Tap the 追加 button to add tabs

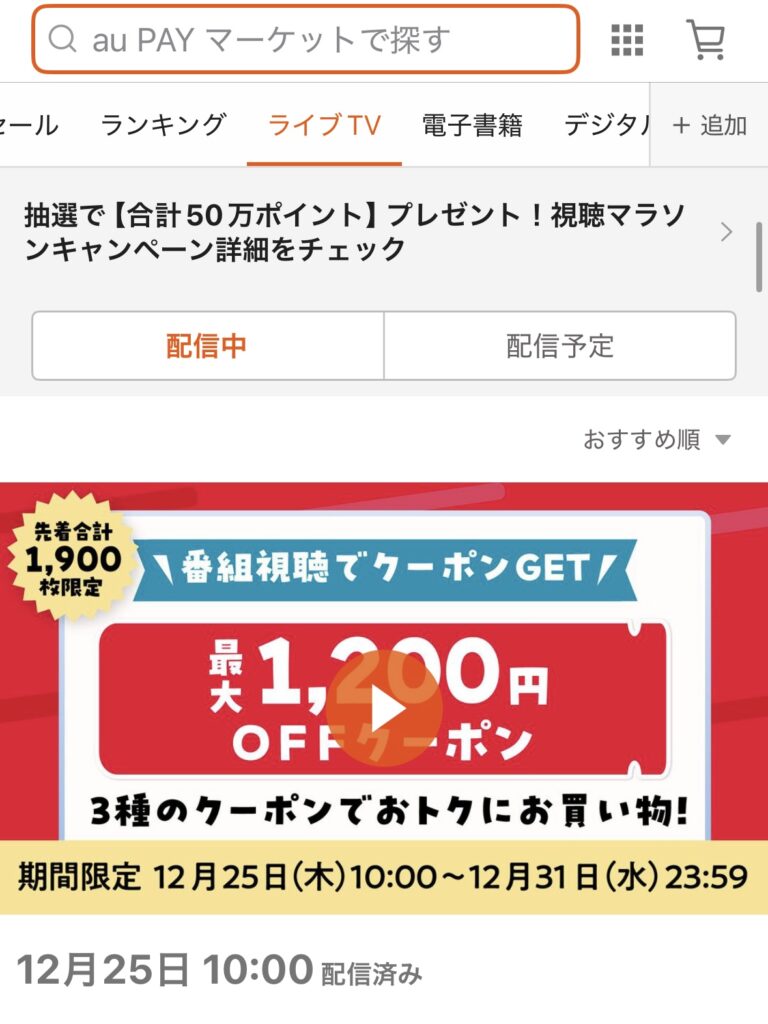(x=710, y=125)
